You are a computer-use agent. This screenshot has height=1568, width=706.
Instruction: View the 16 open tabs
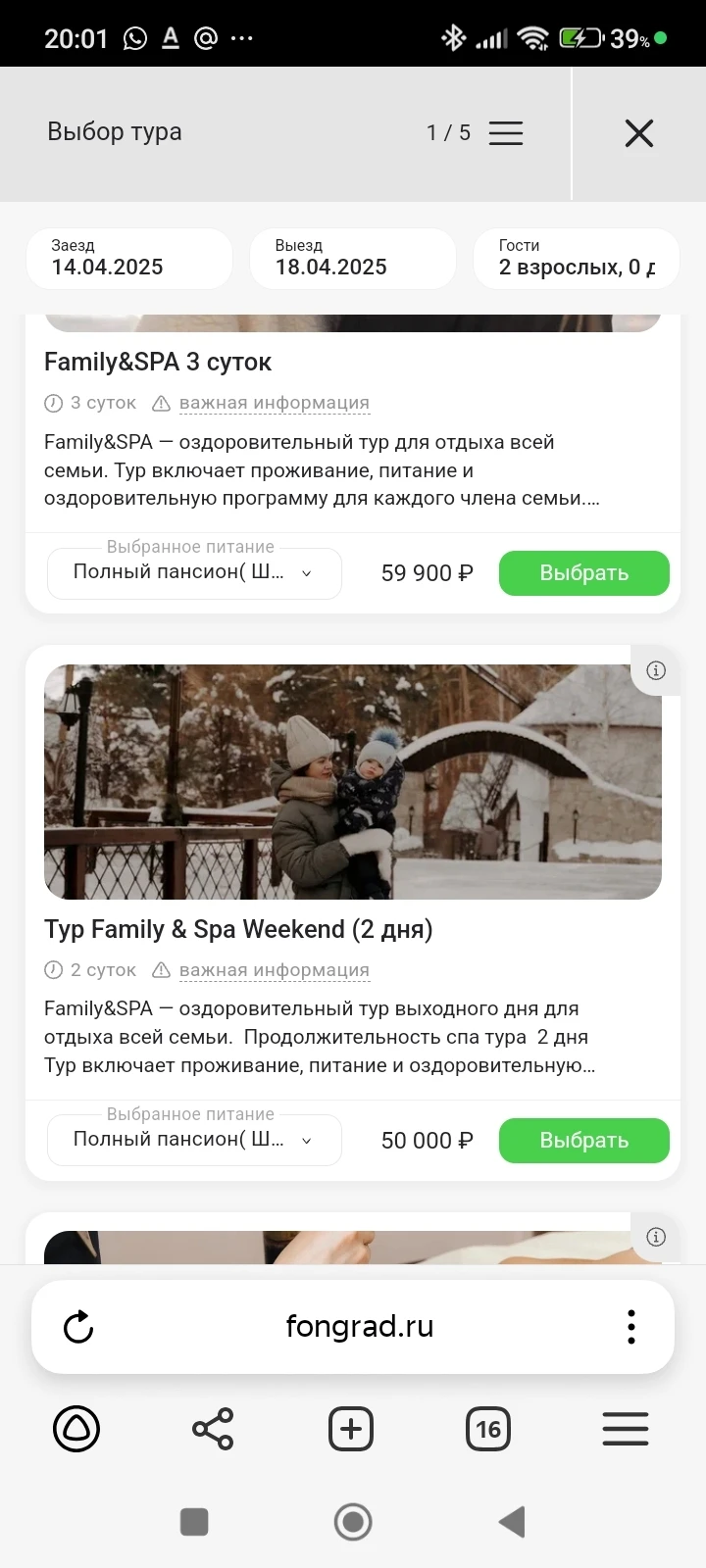coord(488,1429)
